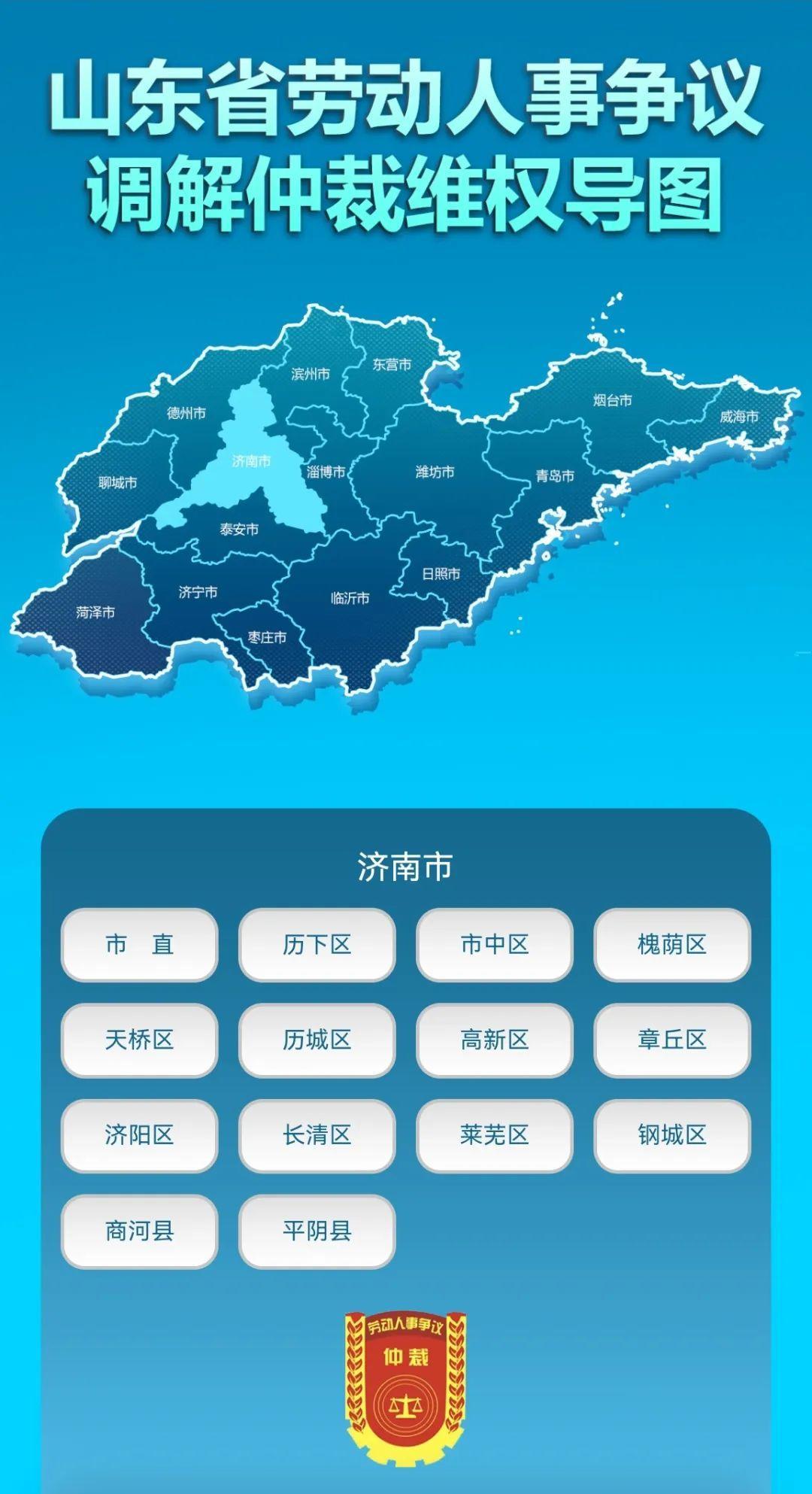Image resolution: width=812 pixels, height=1494 pixels.
Task: Tap the 长清区 button
Action: click(x=317, y=1134)
